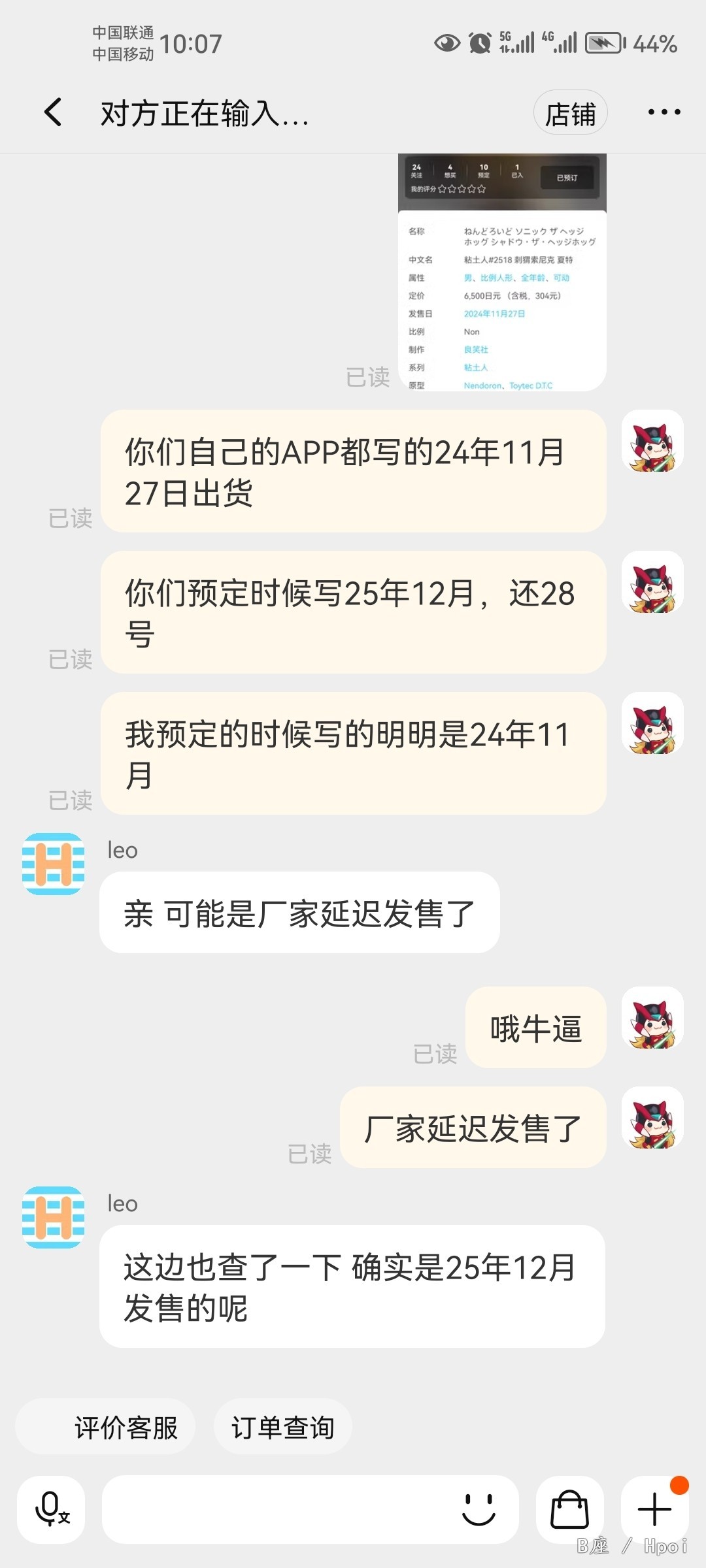Open the plus attachment menu
The width and height of the screenshot is (706, 1568).
click(654, 1509)
